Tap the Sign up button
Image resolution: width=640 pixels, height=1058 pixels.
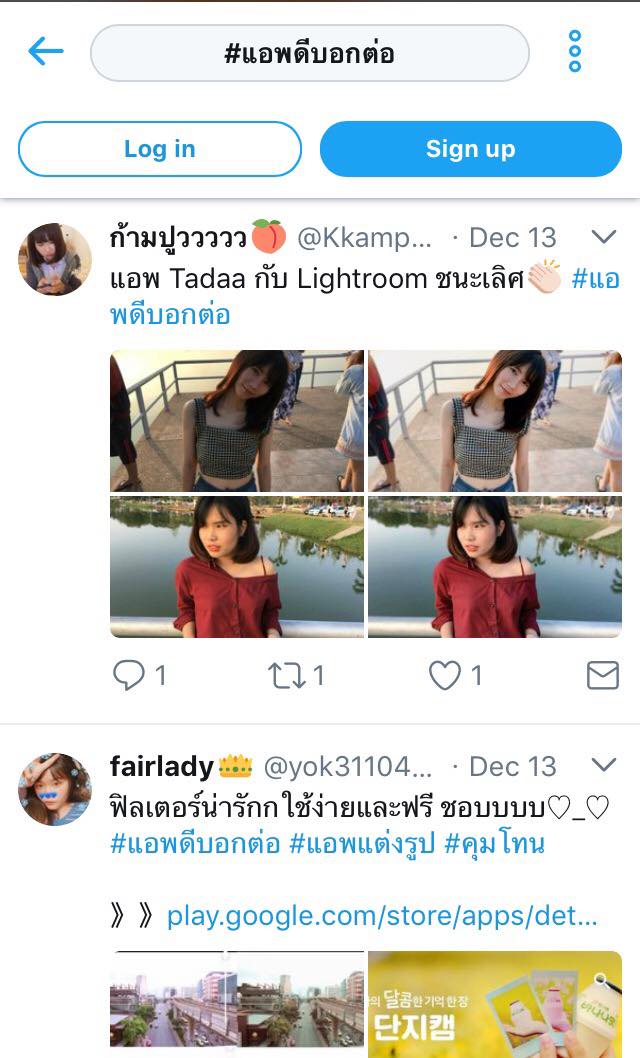pyautogui.click(x=470, y=149)
